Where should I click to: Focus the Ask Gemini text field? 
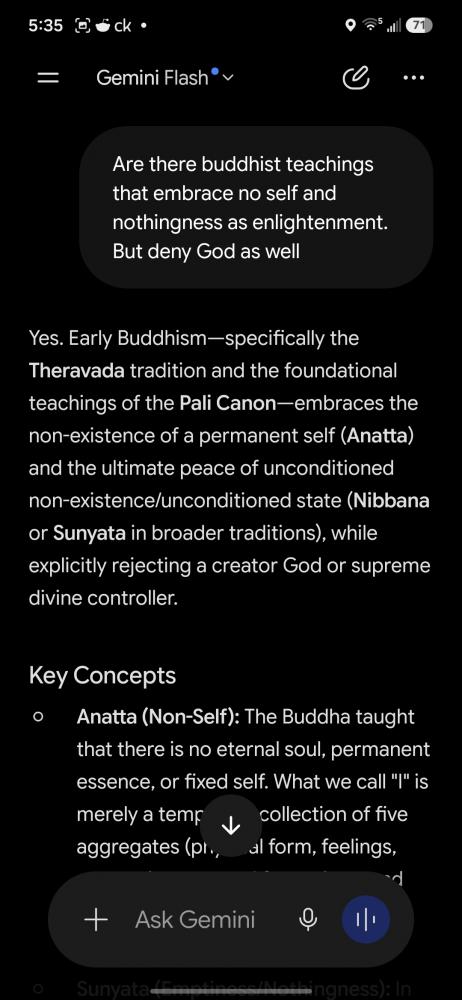(195, 920)
